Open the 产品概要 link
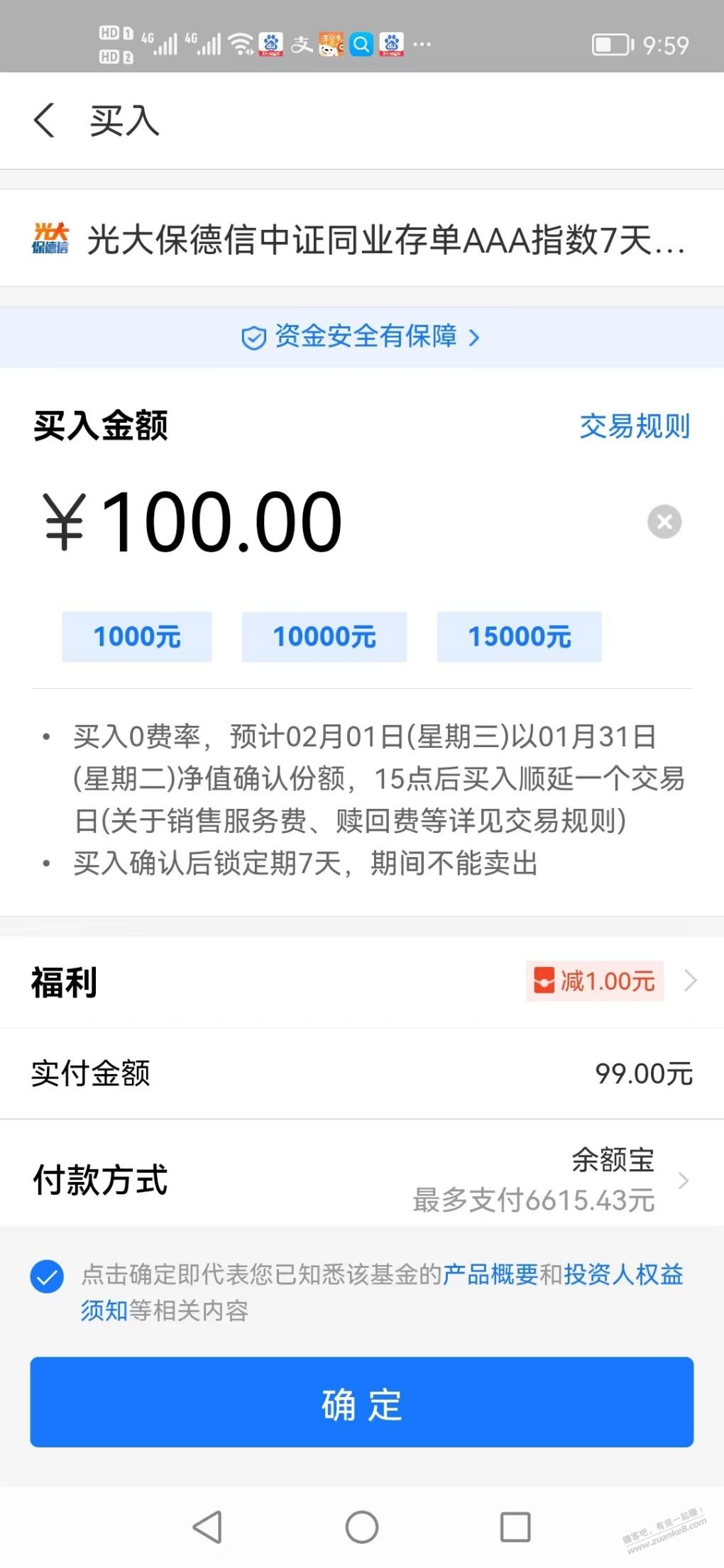 pyautogui.click(x=490, y=1274)
